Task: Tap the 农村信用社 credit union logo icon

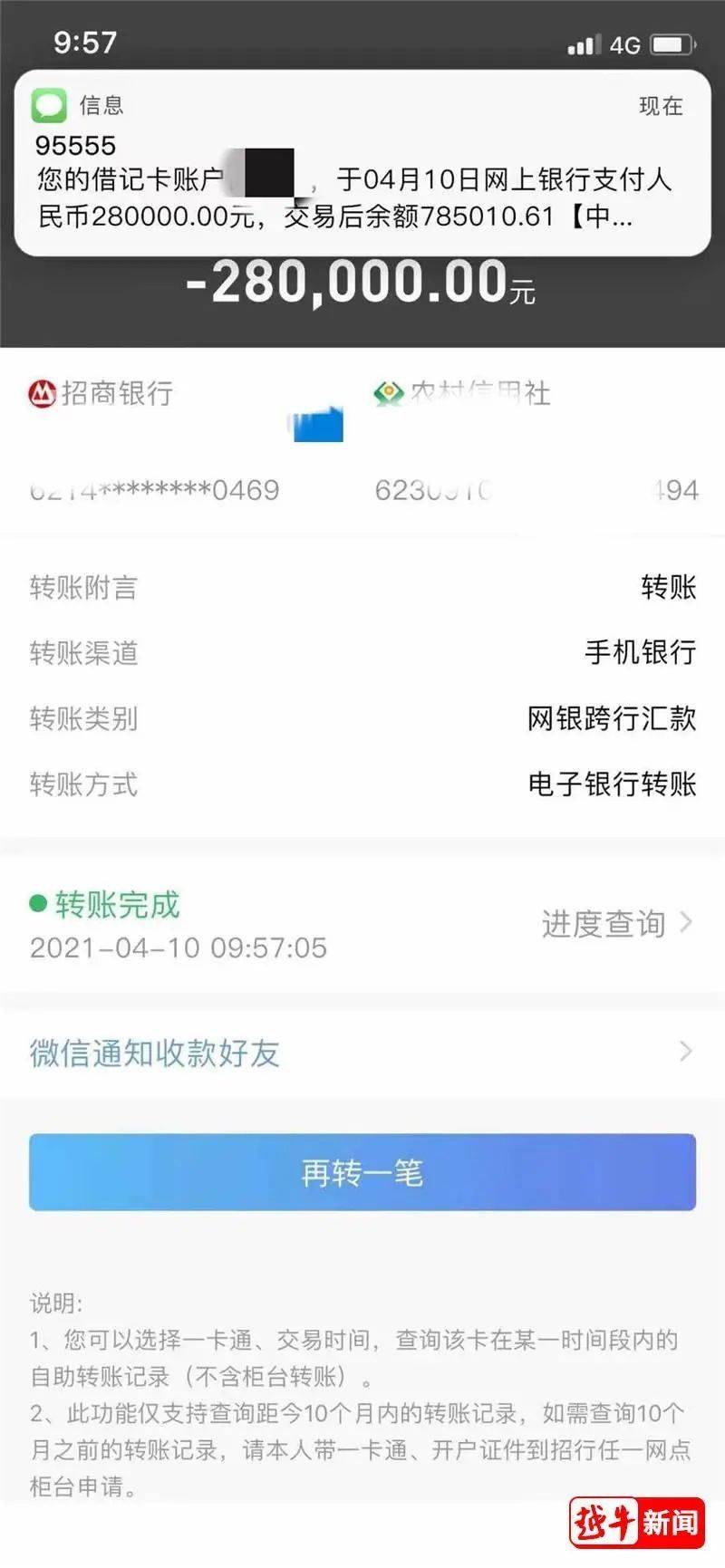Action: tap(388, 391)
